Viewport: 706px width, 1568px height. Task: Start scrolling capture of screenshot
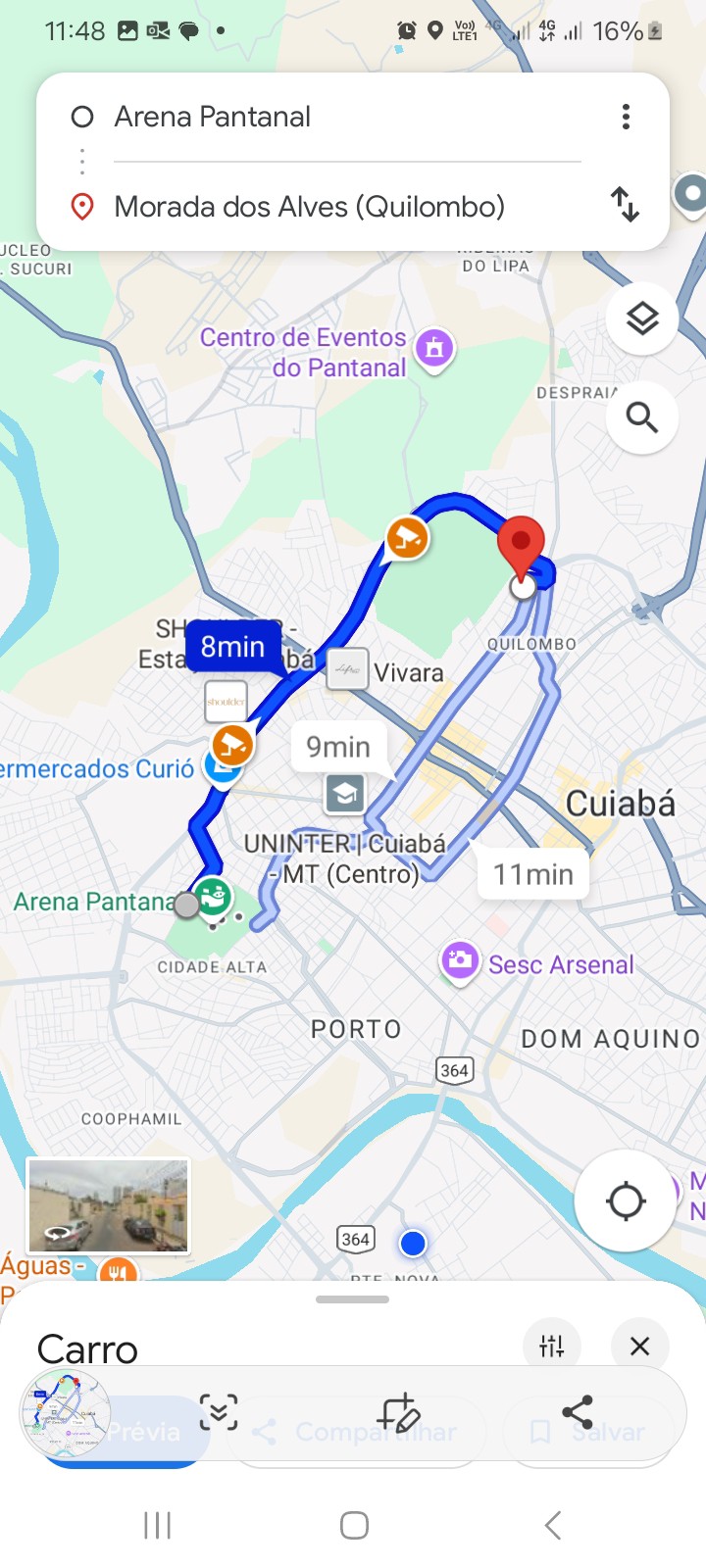[219, 1412]
